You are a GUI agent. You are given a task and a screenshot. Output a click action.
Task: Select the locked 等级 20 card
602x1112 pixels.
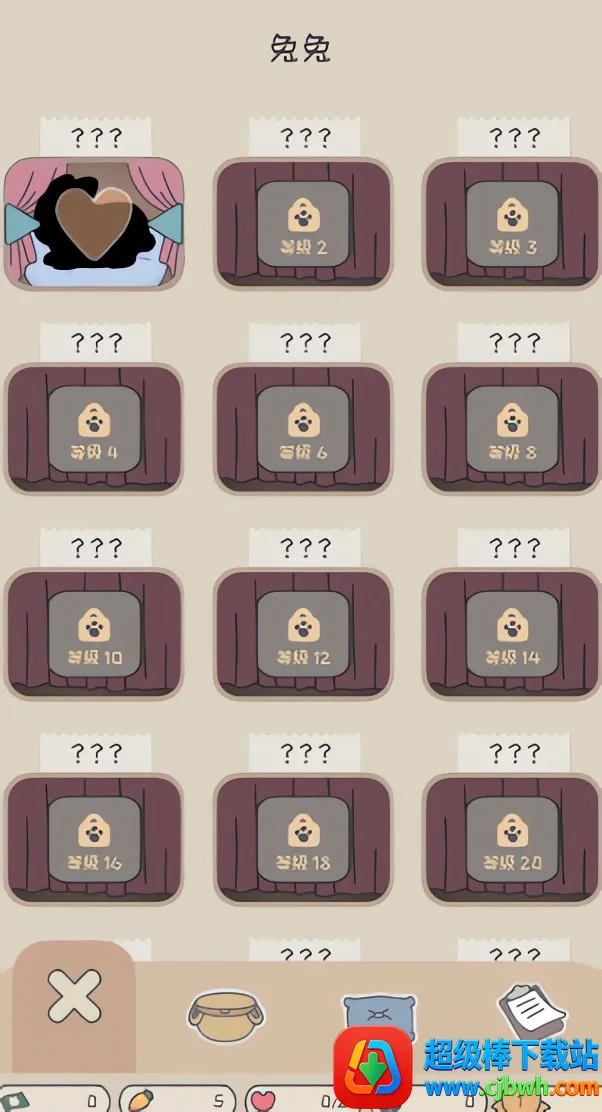512,838
